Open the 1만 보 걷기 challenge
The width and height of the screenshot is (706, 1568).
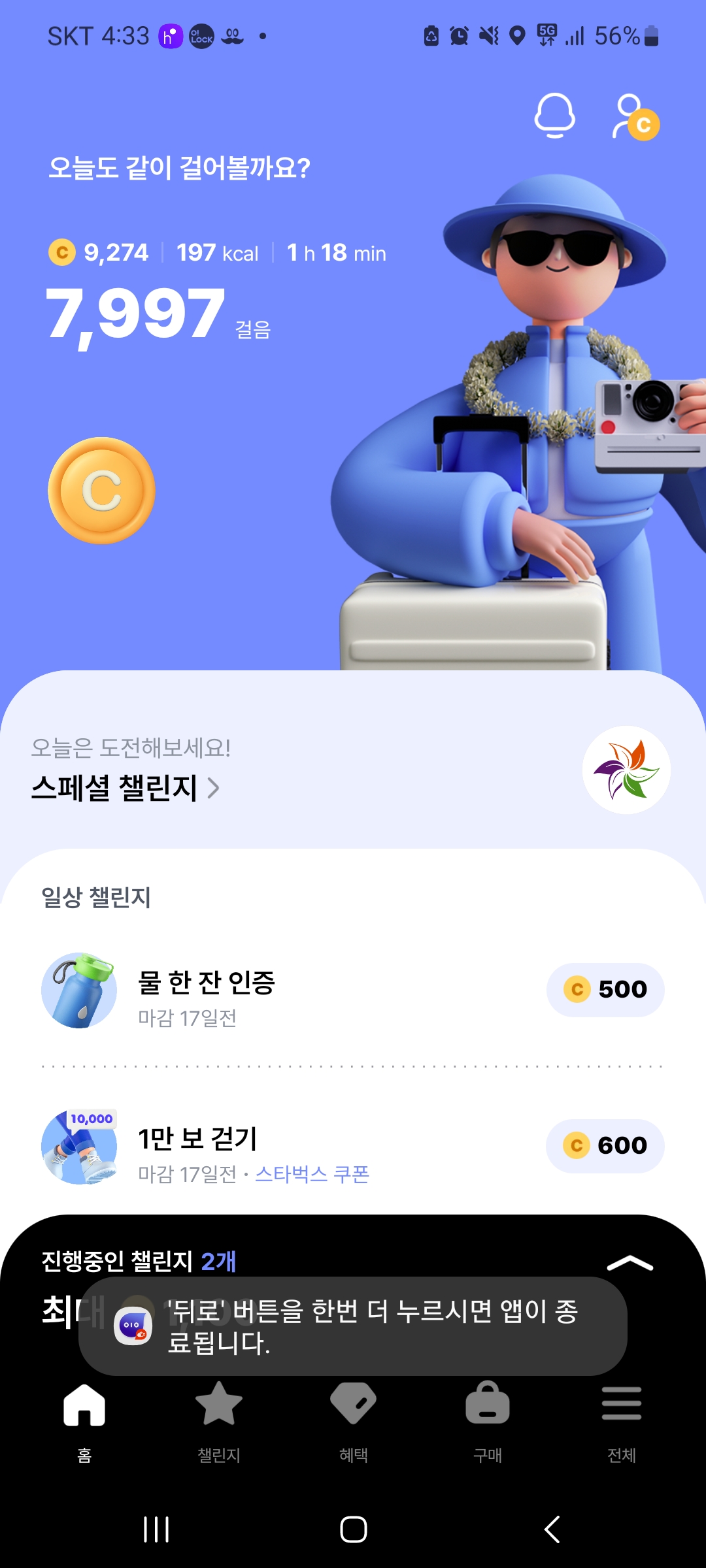pos(197,1139)
